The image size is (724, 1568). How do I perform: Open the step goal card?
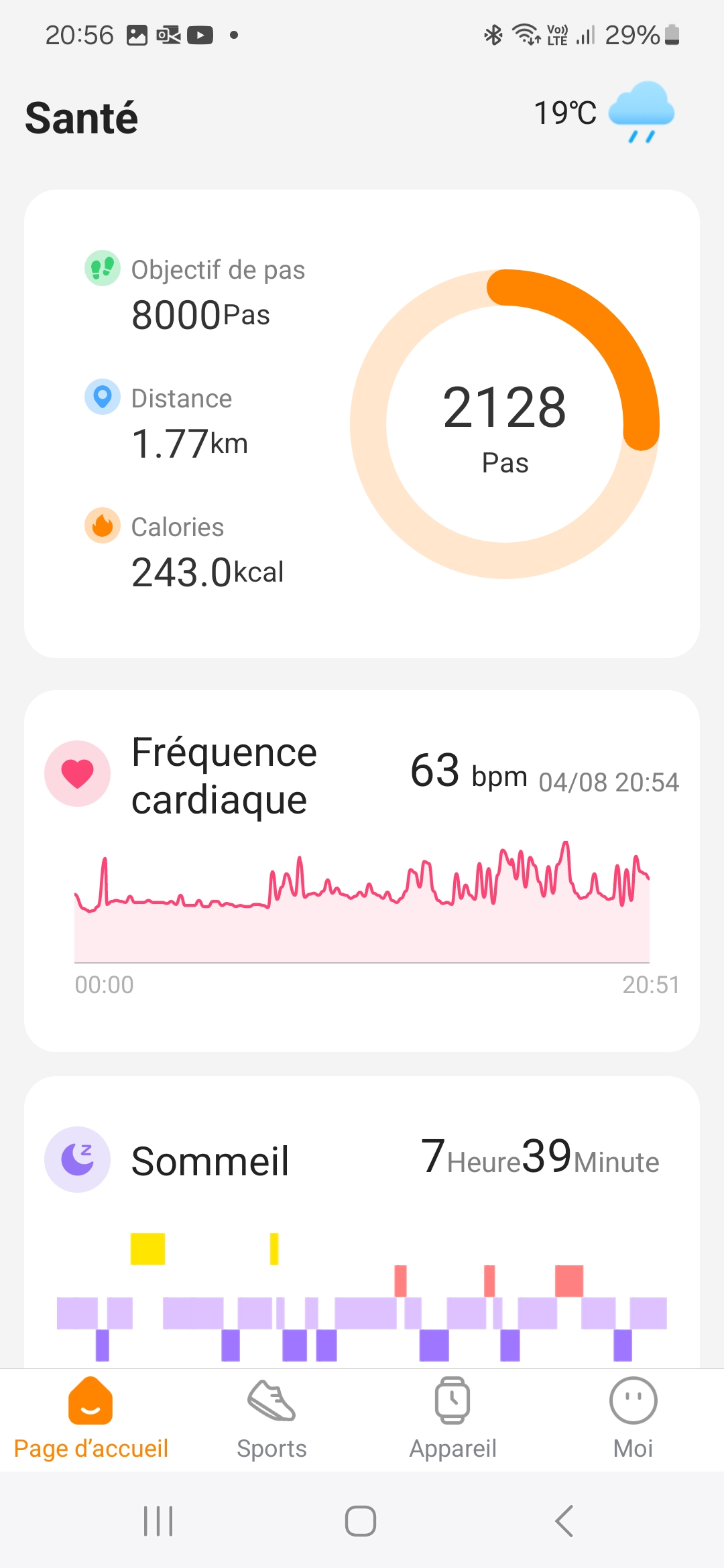(x=362, y=423)
